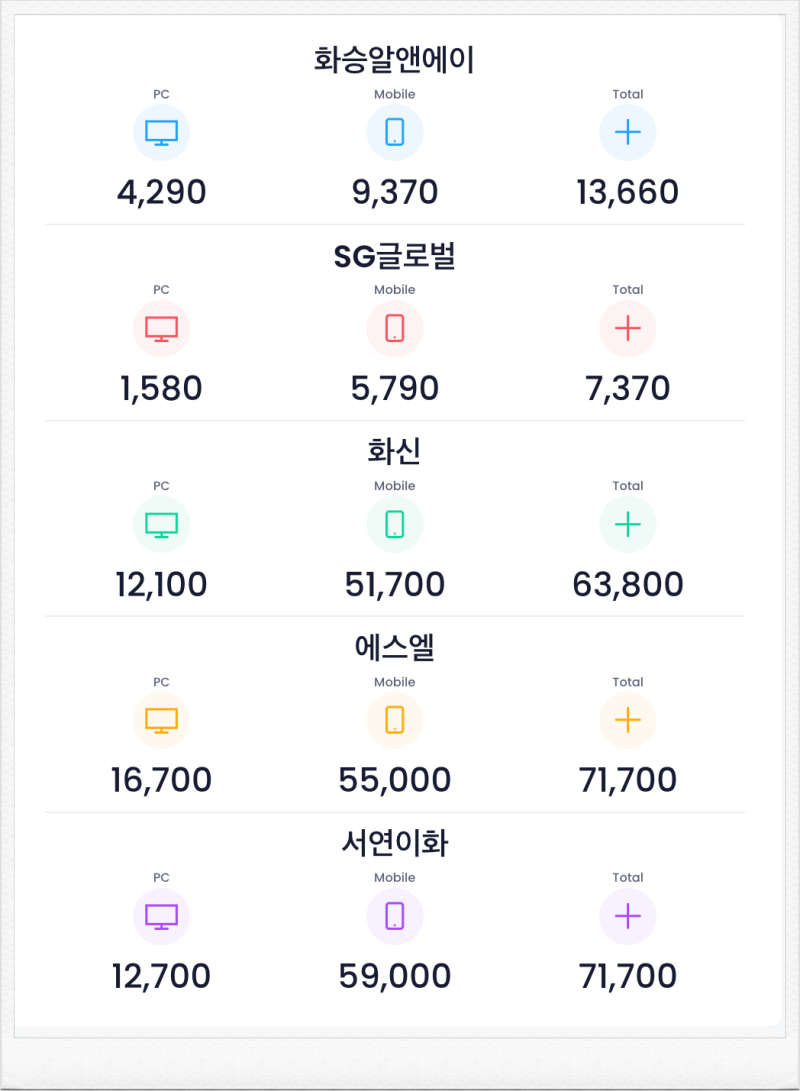Select the green Mobile icon under 화신

(395, 524)
